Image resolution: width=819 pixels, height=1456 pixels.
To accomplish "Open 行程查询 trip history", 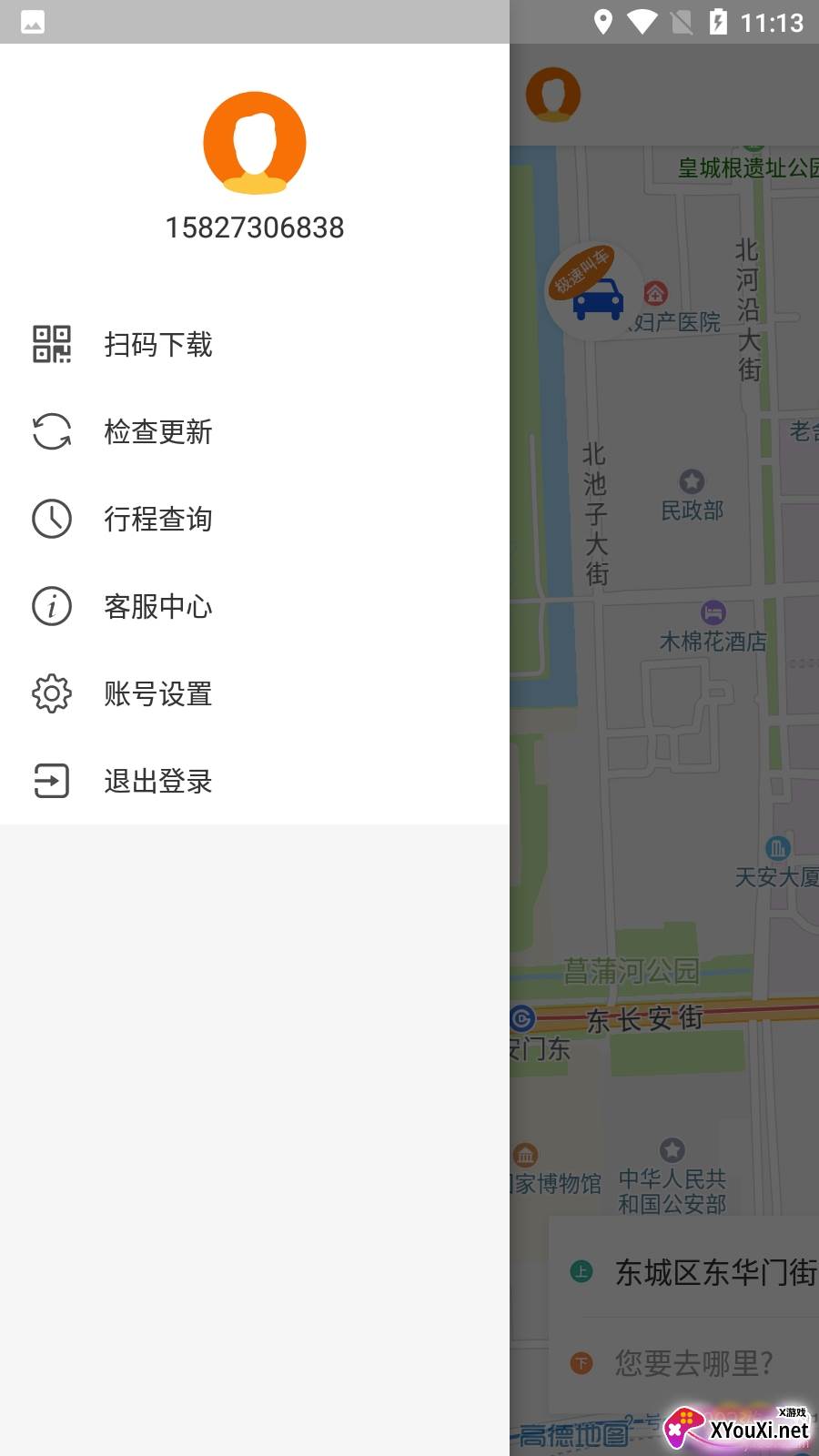I will coord(157,520).
